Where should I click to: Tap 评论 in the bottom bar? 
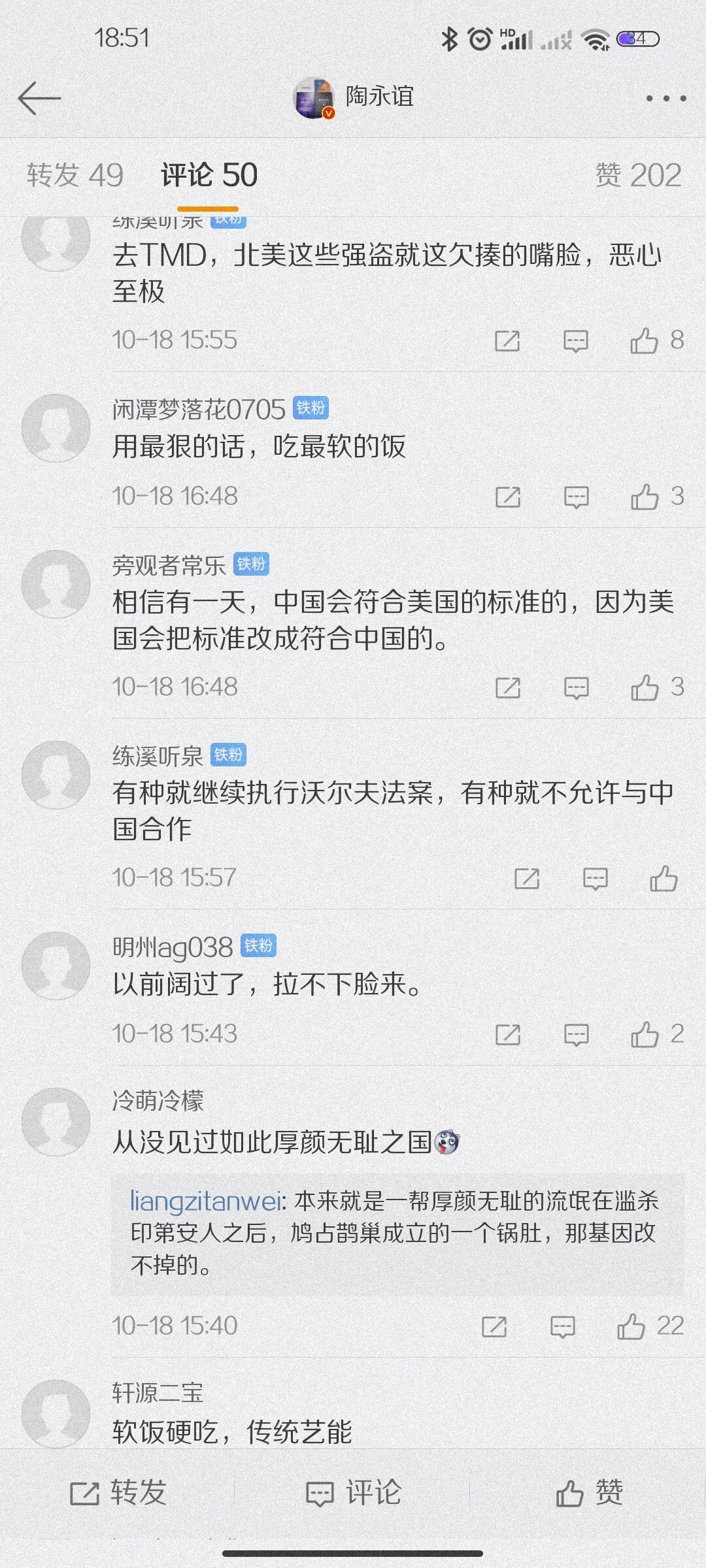353,1494
